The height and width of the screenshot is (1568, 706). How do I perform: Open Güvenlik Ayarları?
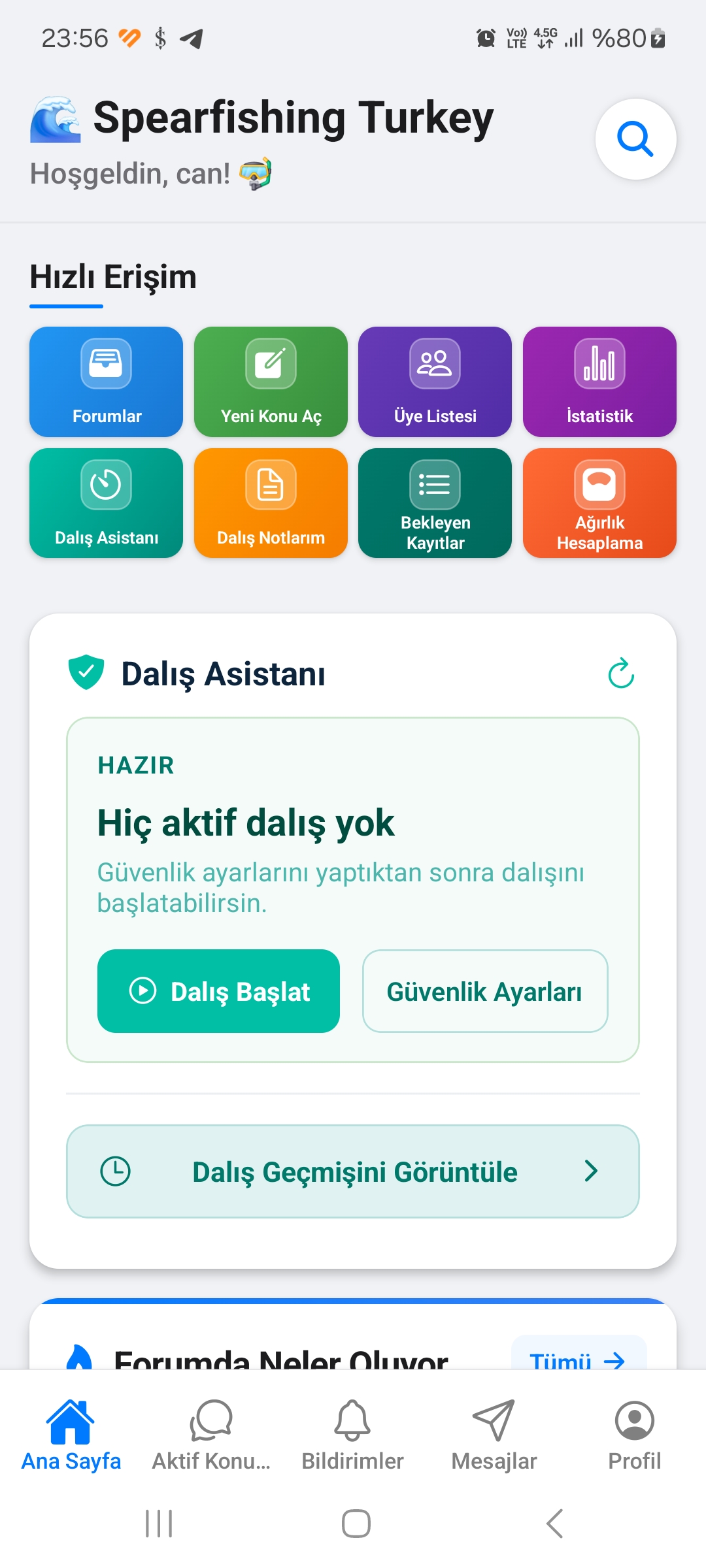point(484,991)
